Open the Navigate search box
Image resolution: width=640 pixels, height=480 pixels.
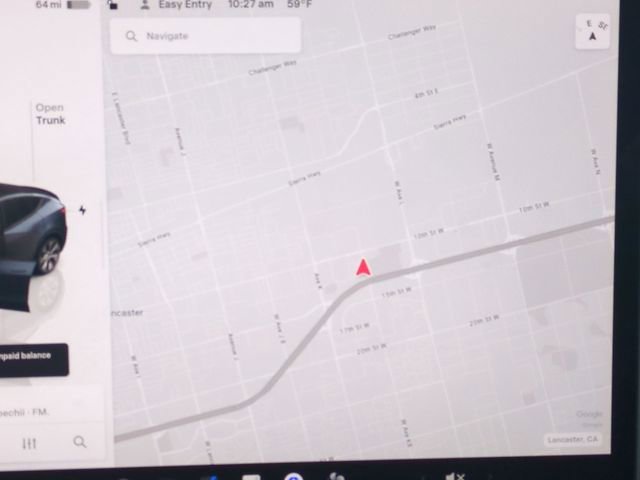(205, 36)
